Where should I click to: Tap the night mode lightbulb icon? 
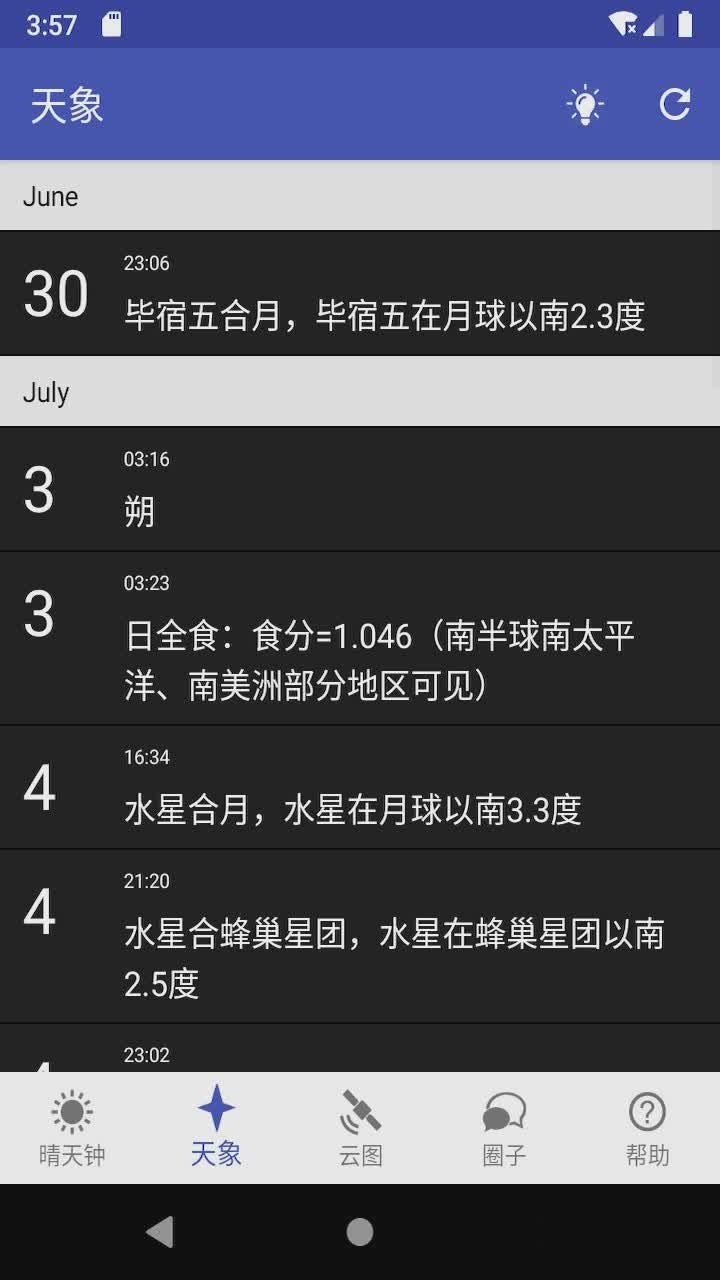point(585,104)
